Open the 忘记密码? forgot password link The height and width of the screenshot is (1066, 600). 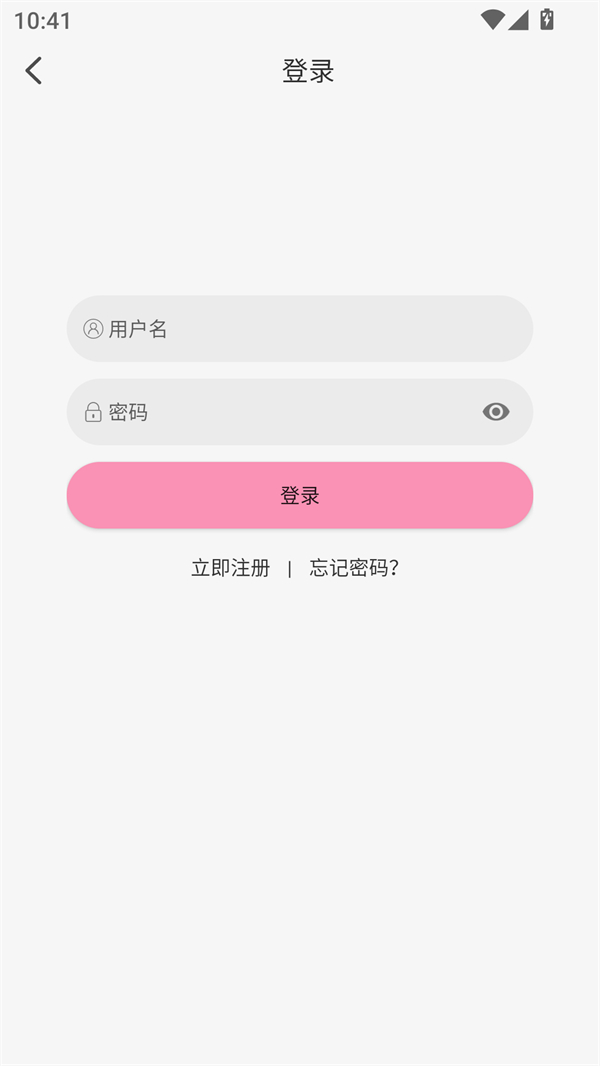(x=354, y=568)
